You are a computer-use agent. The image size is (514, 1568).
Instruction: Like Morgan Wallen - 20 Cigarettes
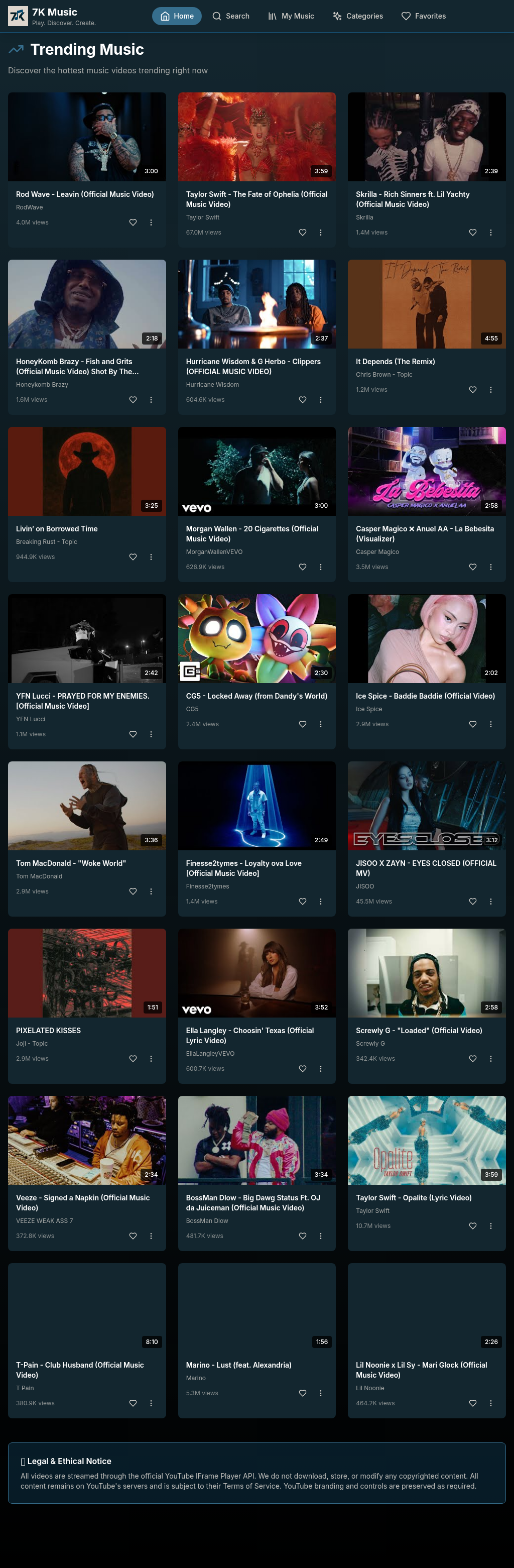point(302,567)
